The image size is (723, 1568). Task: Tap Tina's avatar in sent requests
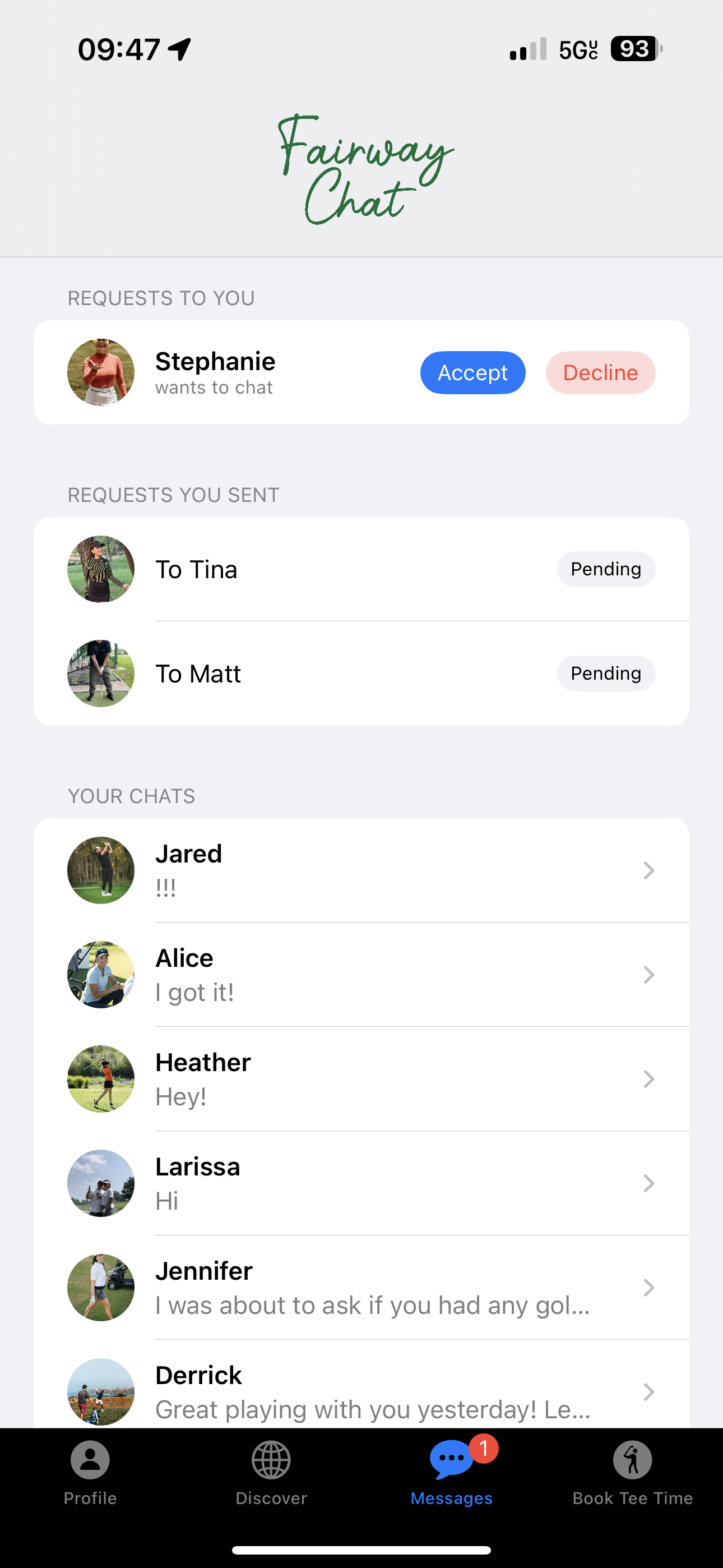click(100, 569)
